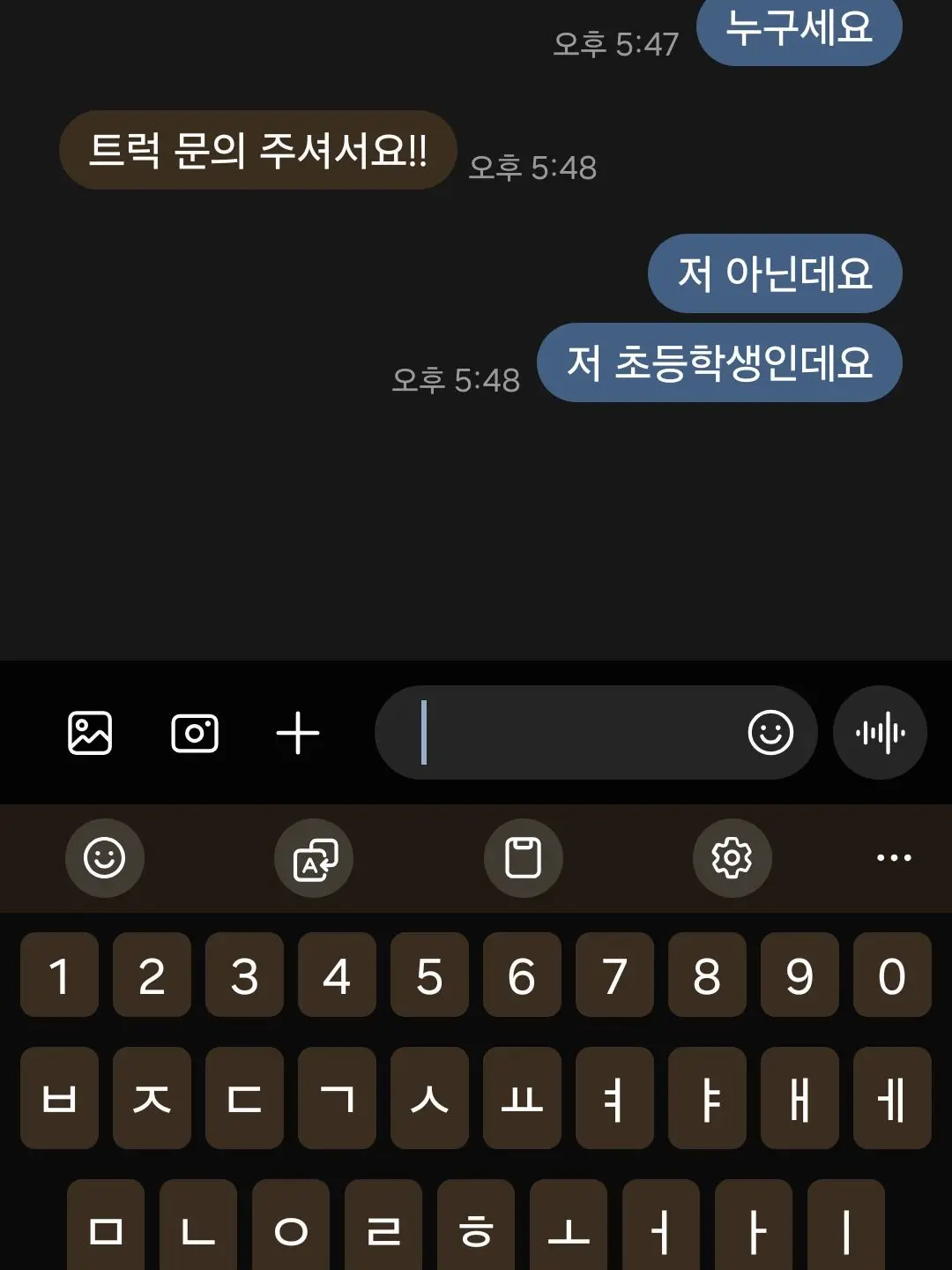Open the keyboard translate feature
Screen dimensions: 952x1270
(x=314, y=858)
